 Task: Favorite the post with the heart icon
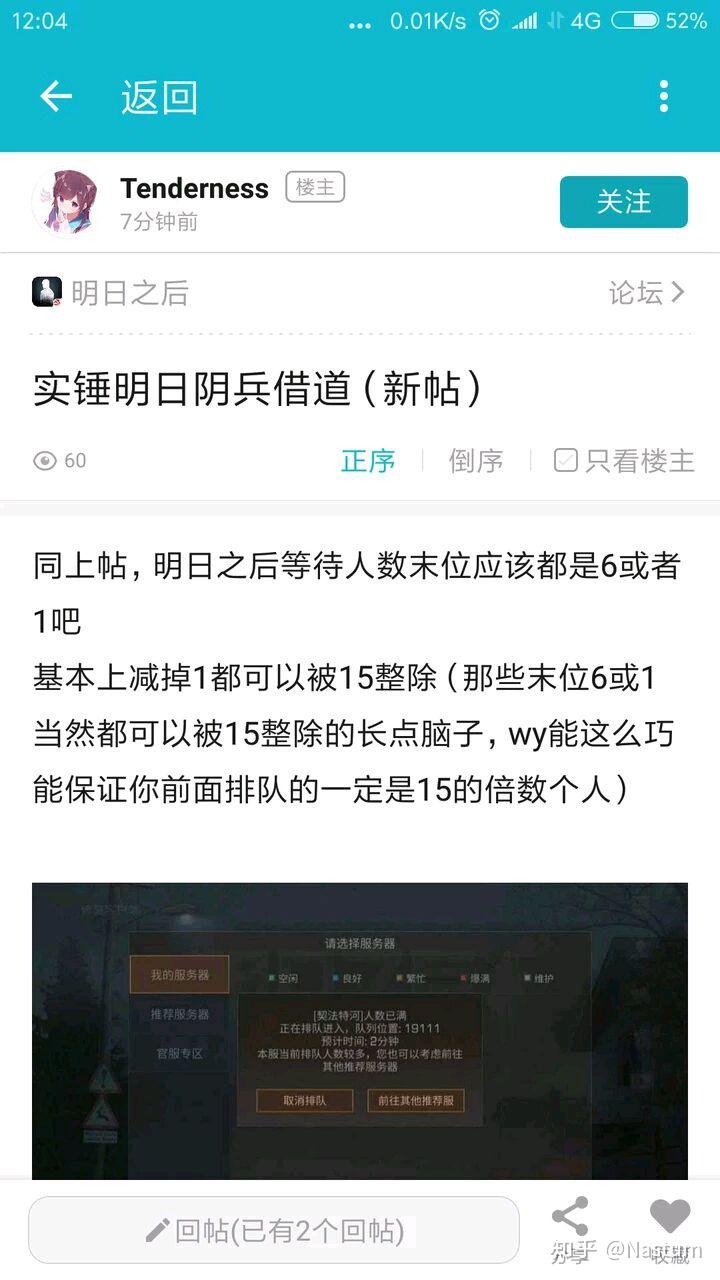tap(669, 1218)
